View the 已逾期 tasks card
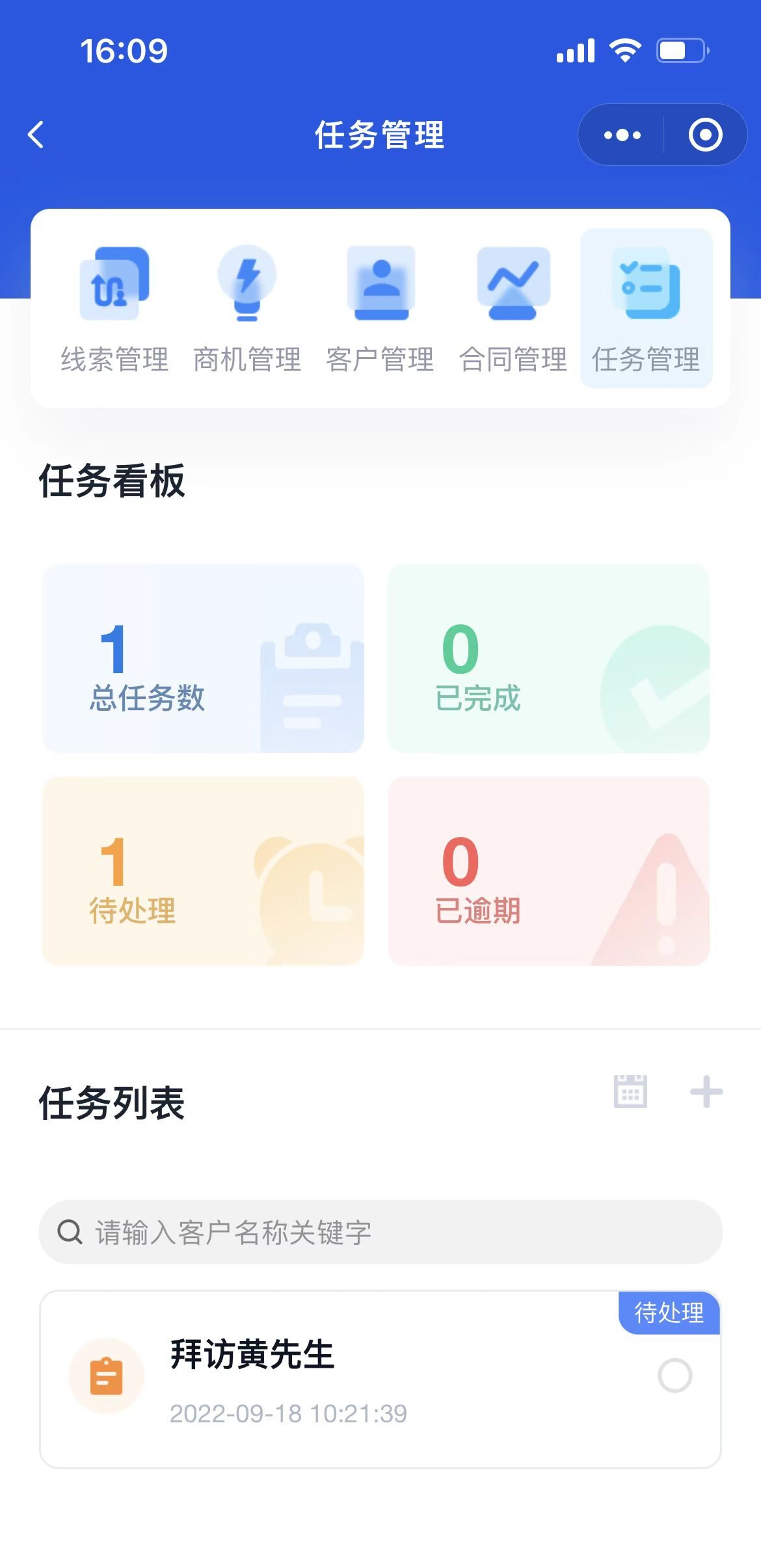This screenshot has width=761, height=1568. click(548, 871)
